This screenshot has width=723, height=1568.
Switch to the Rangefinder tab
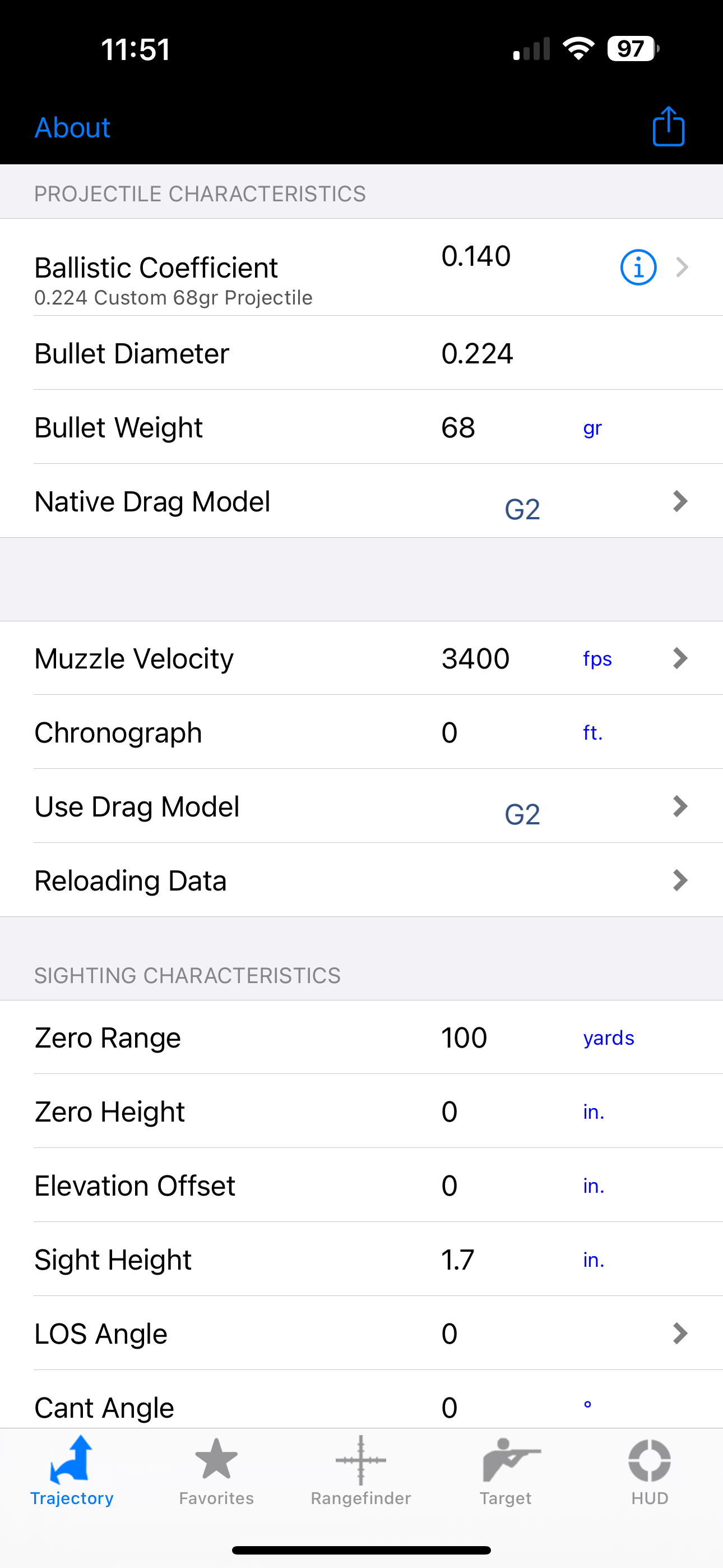click(x=361, y=1470)
